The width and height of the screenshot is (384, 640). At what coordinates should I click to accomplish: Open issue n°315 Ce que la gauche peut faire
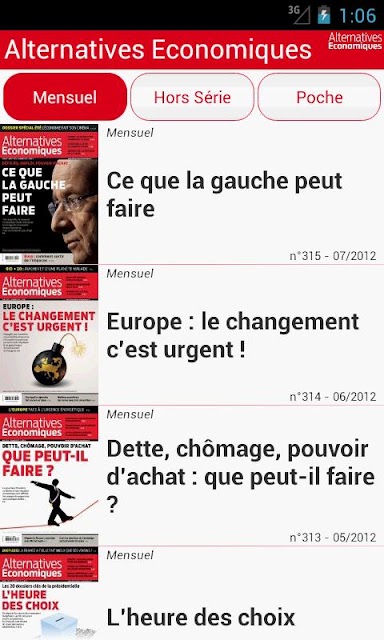[192, 194]
